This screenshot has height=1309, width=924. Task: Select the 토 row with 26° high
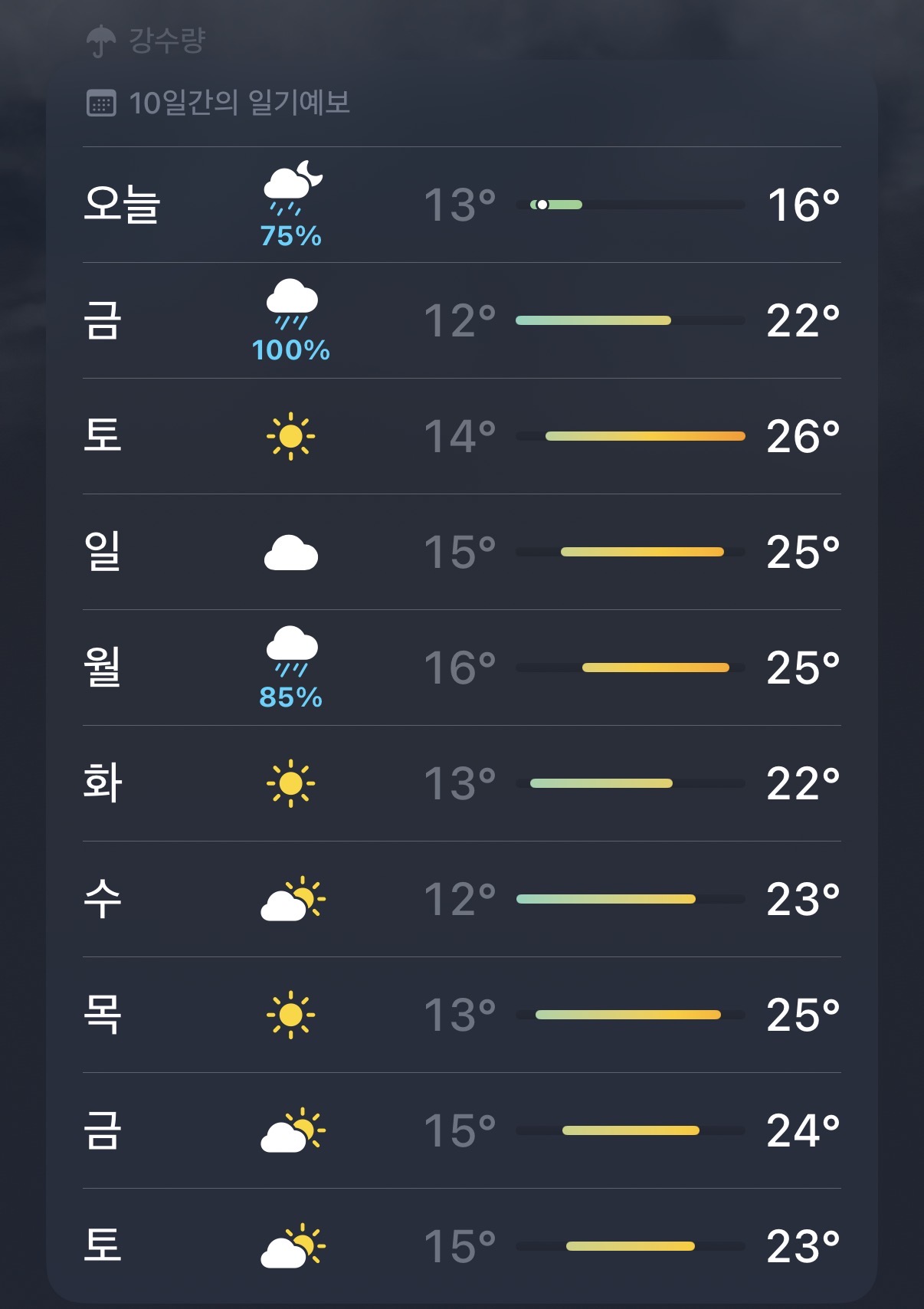[461, 436]
